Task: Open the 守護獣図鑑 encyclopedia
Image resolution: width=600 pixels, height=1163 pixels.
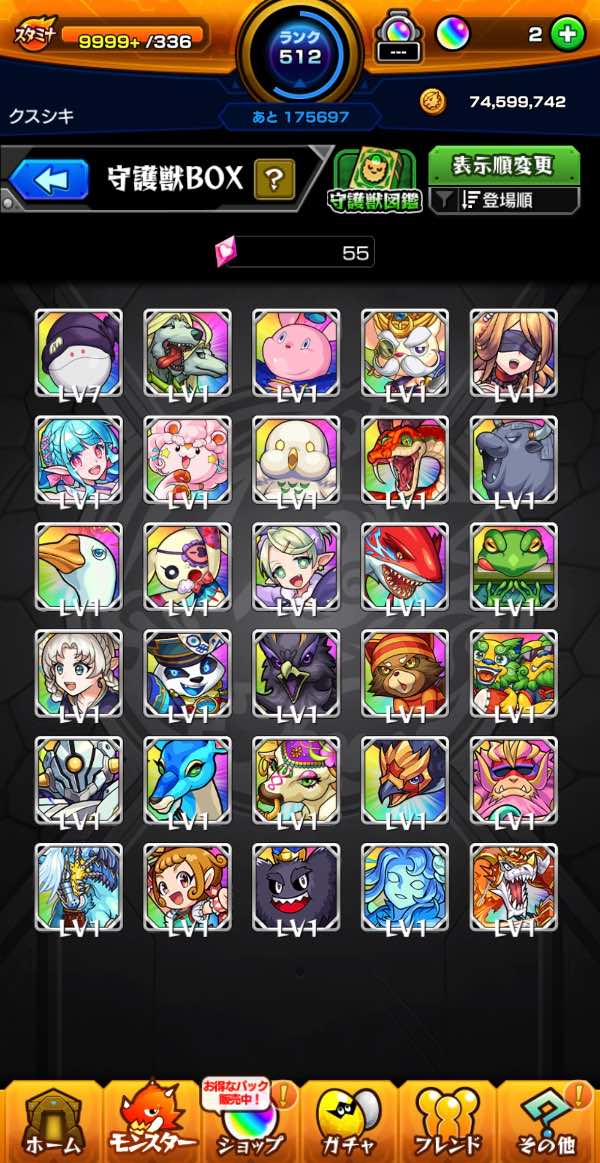Action: click(x=376, y=181)
